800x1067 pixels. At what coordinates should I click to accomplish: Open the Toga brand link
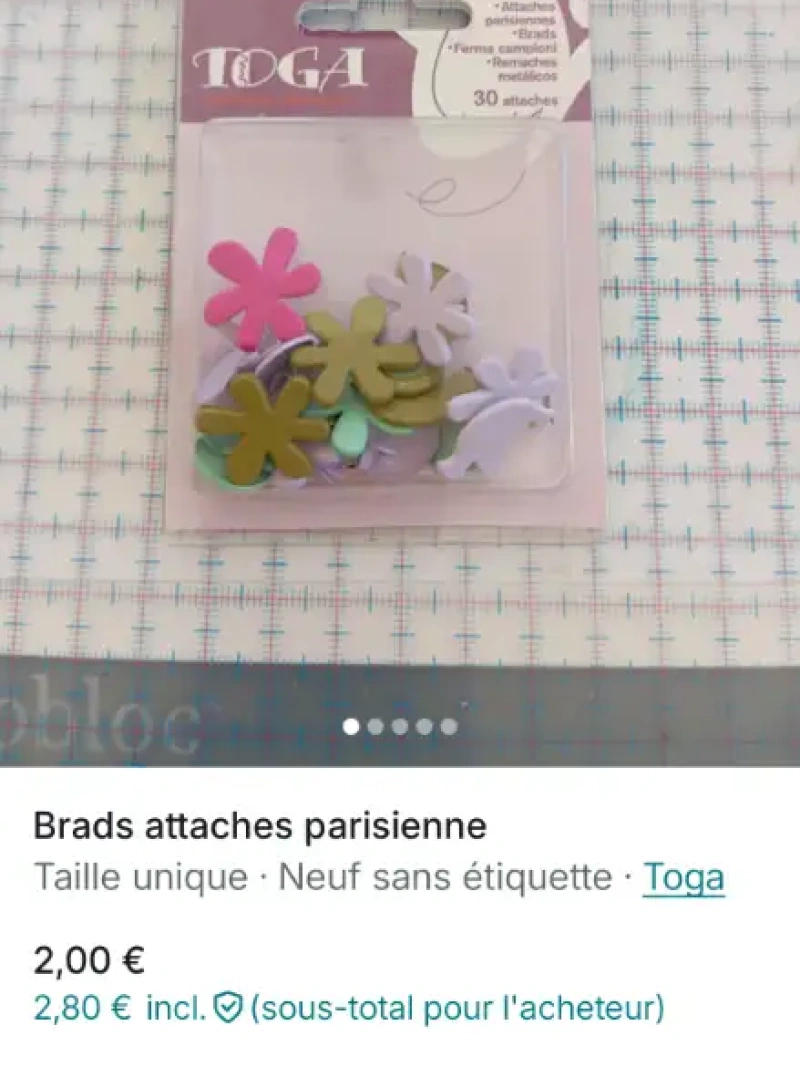tap(683, 878)
